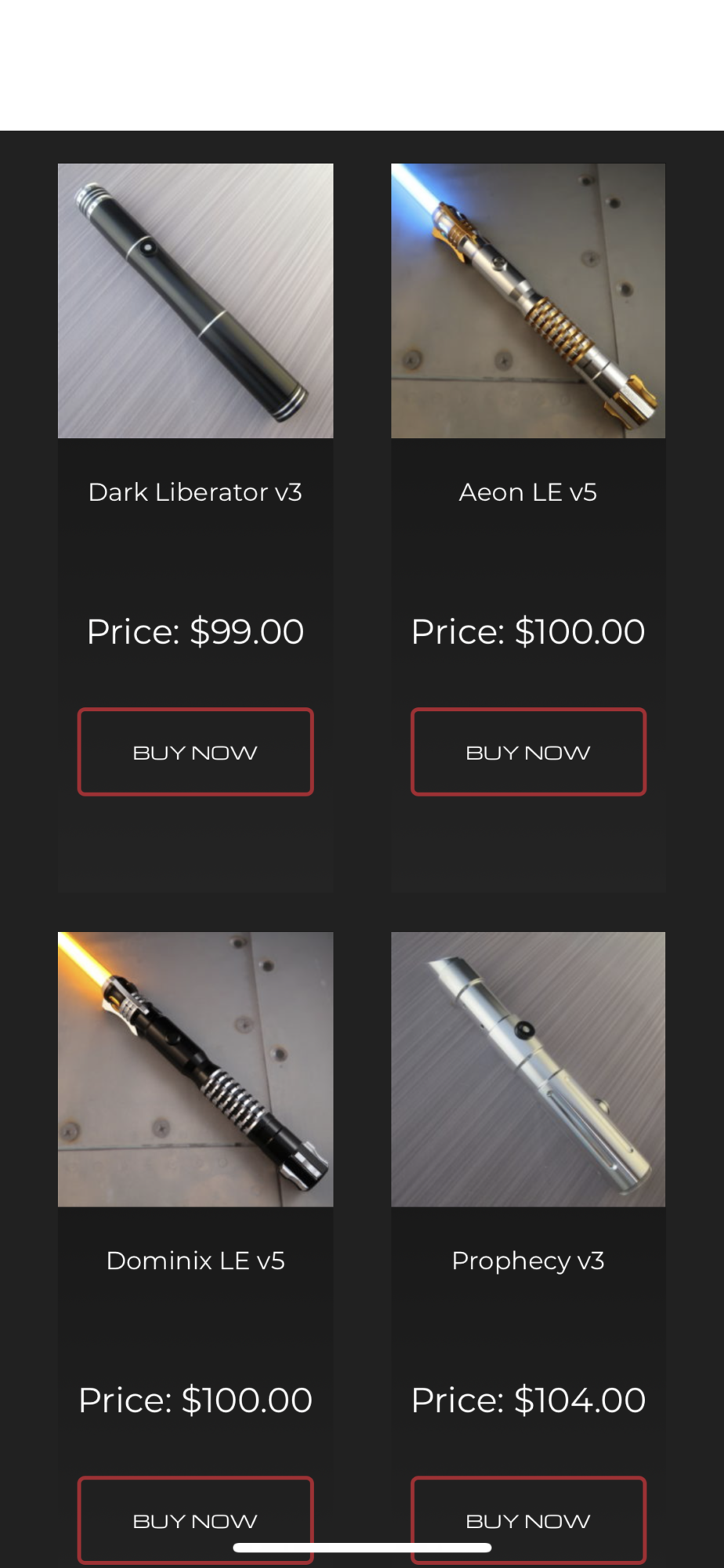Buy the Dark Liberator v3 now
The image size is (724, 1568).
pos(195,752)
